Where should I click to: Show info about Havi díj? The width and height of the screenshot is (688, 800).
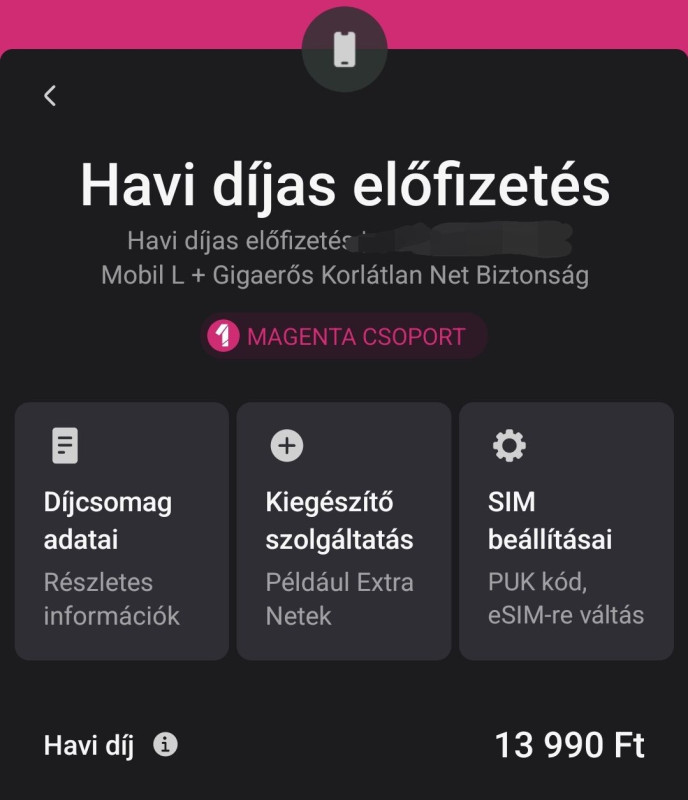click(x=166, y=745)
